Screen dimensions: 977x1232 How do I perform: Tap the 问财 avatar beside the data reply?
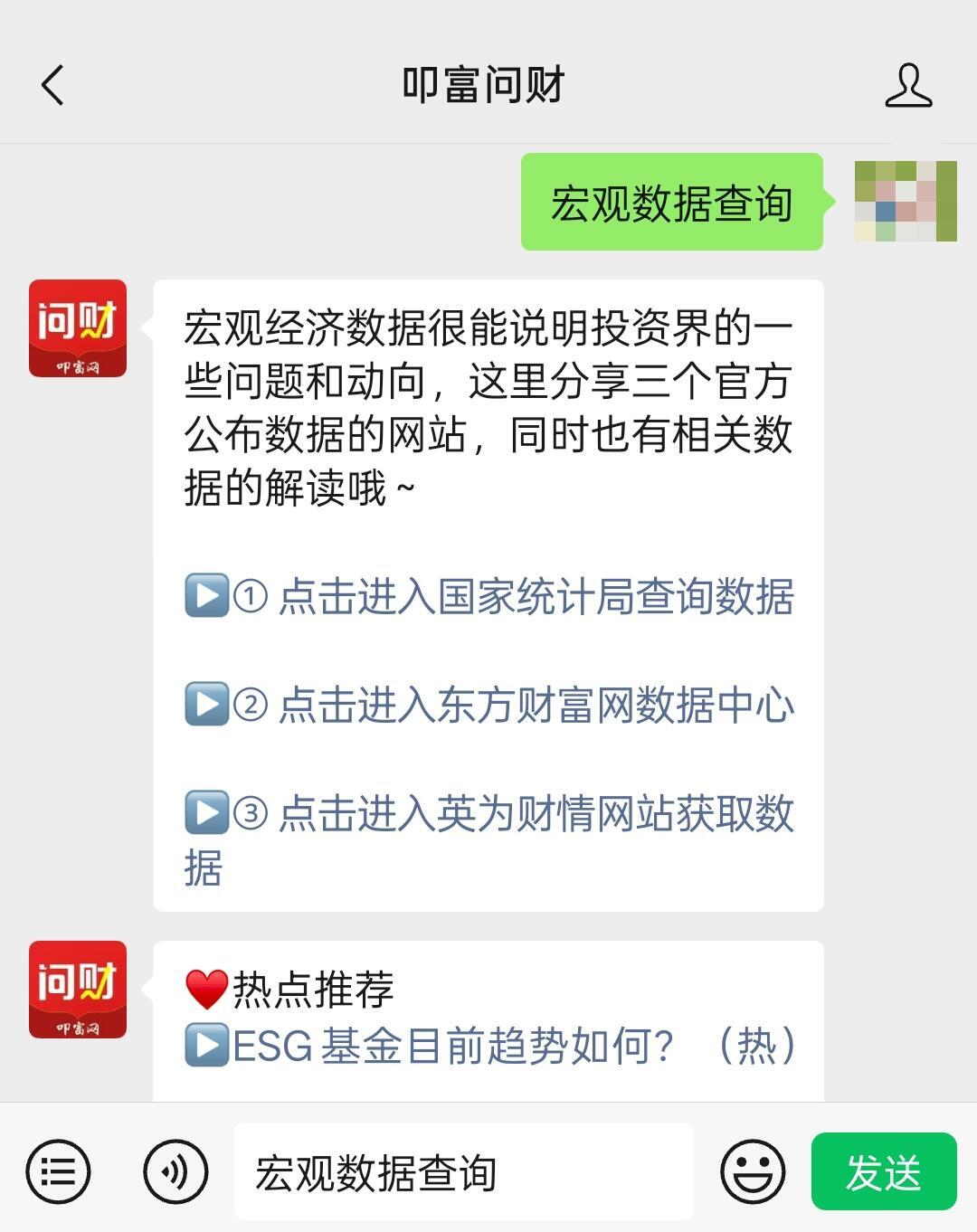(x=78, y=328)
